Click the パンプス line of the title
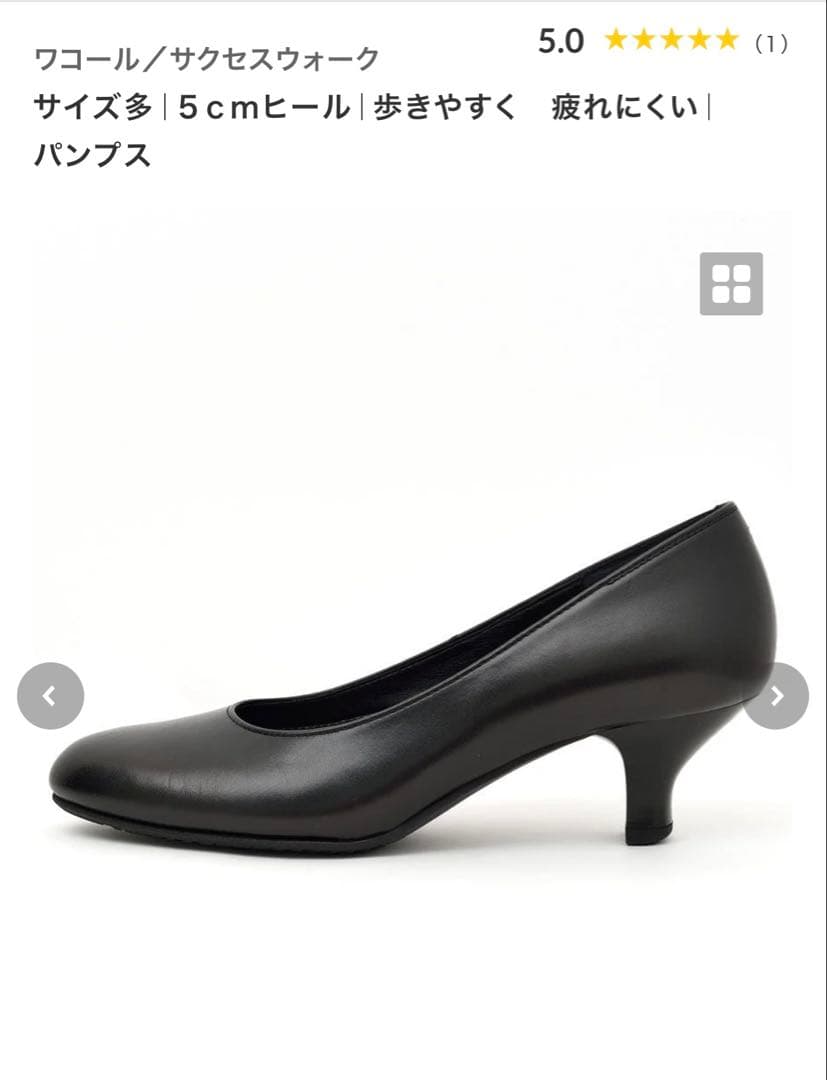This screenshot has height=1080, width=827. pyautogui.click(x=94, y=153)
